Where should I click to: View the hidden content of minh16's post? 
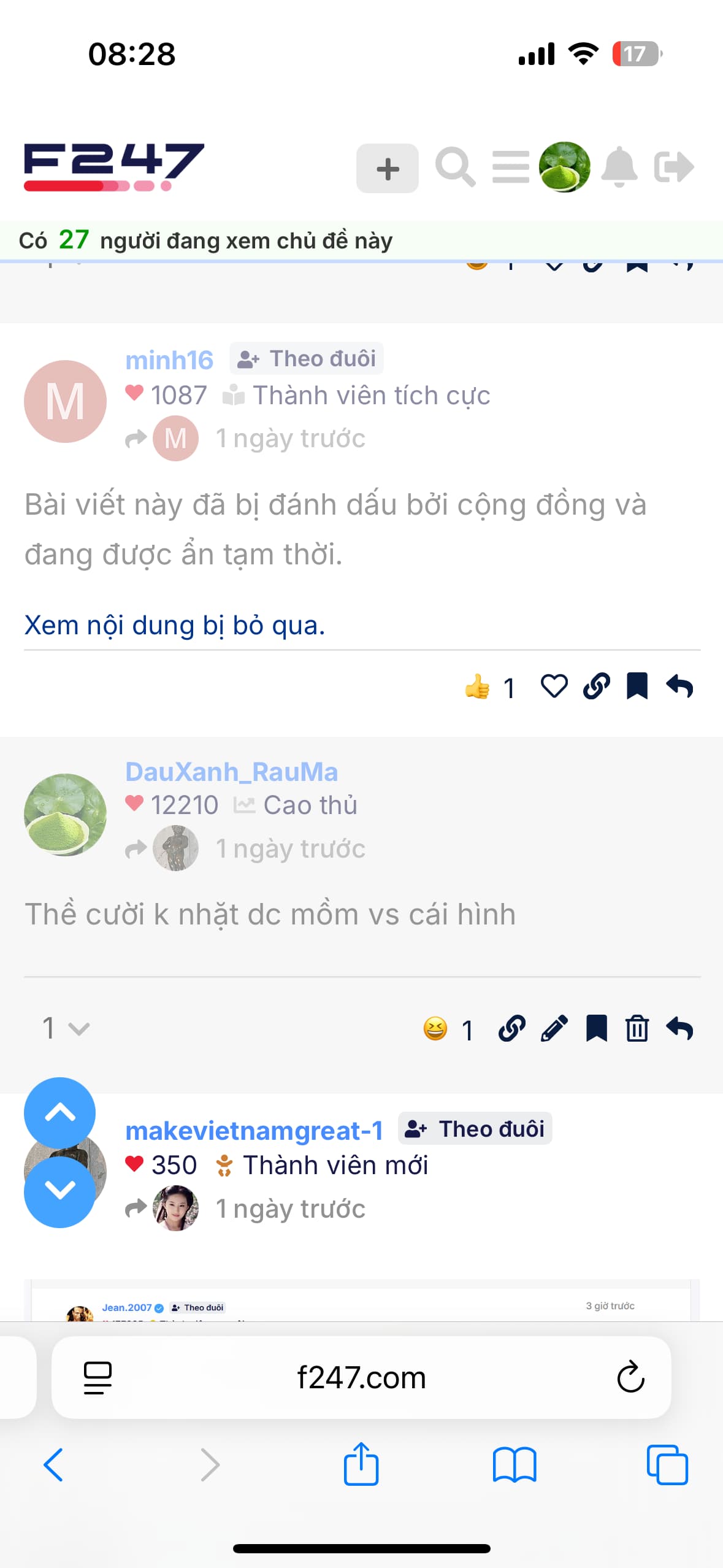click(x=175, y=626)
